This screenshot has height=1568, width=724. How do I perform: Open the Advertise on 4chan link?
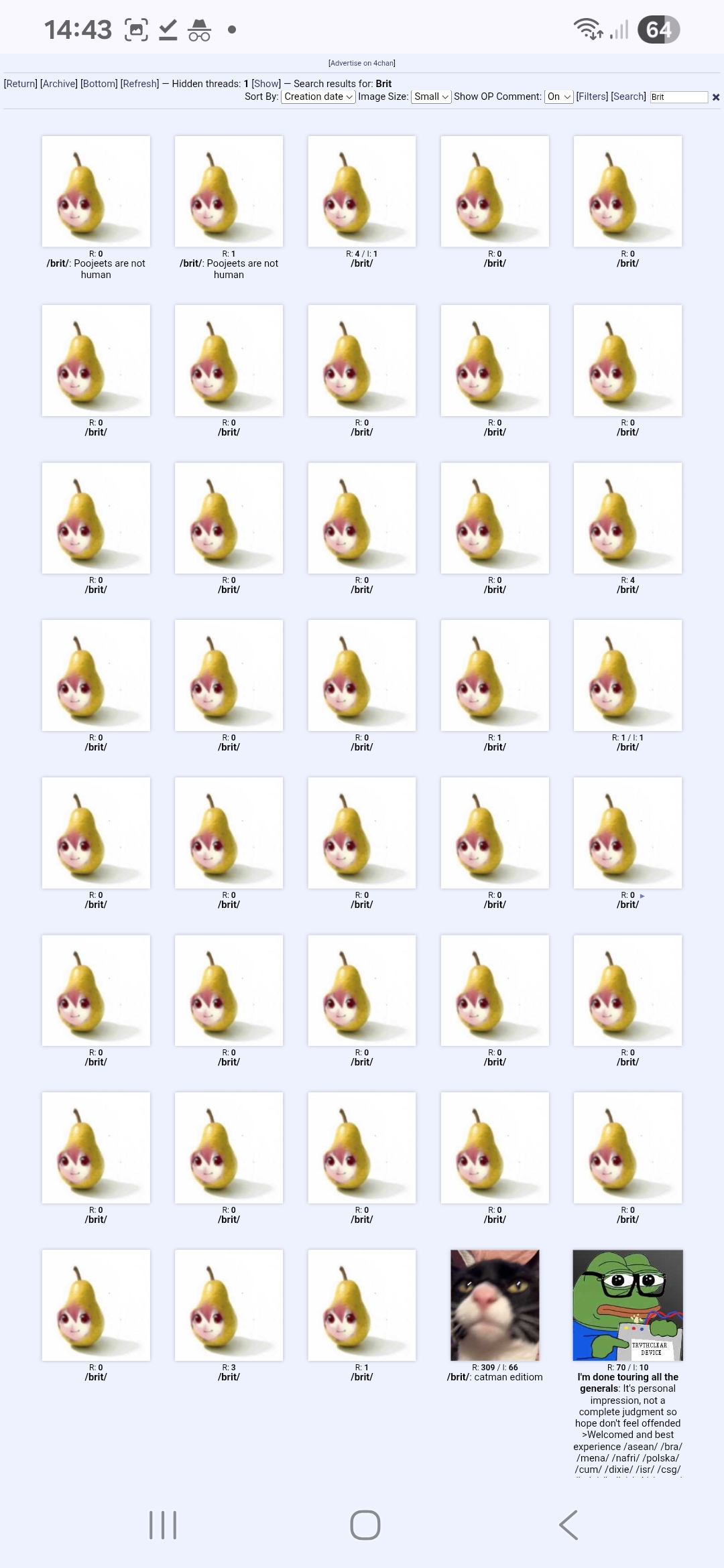click(x=362, y=63)
